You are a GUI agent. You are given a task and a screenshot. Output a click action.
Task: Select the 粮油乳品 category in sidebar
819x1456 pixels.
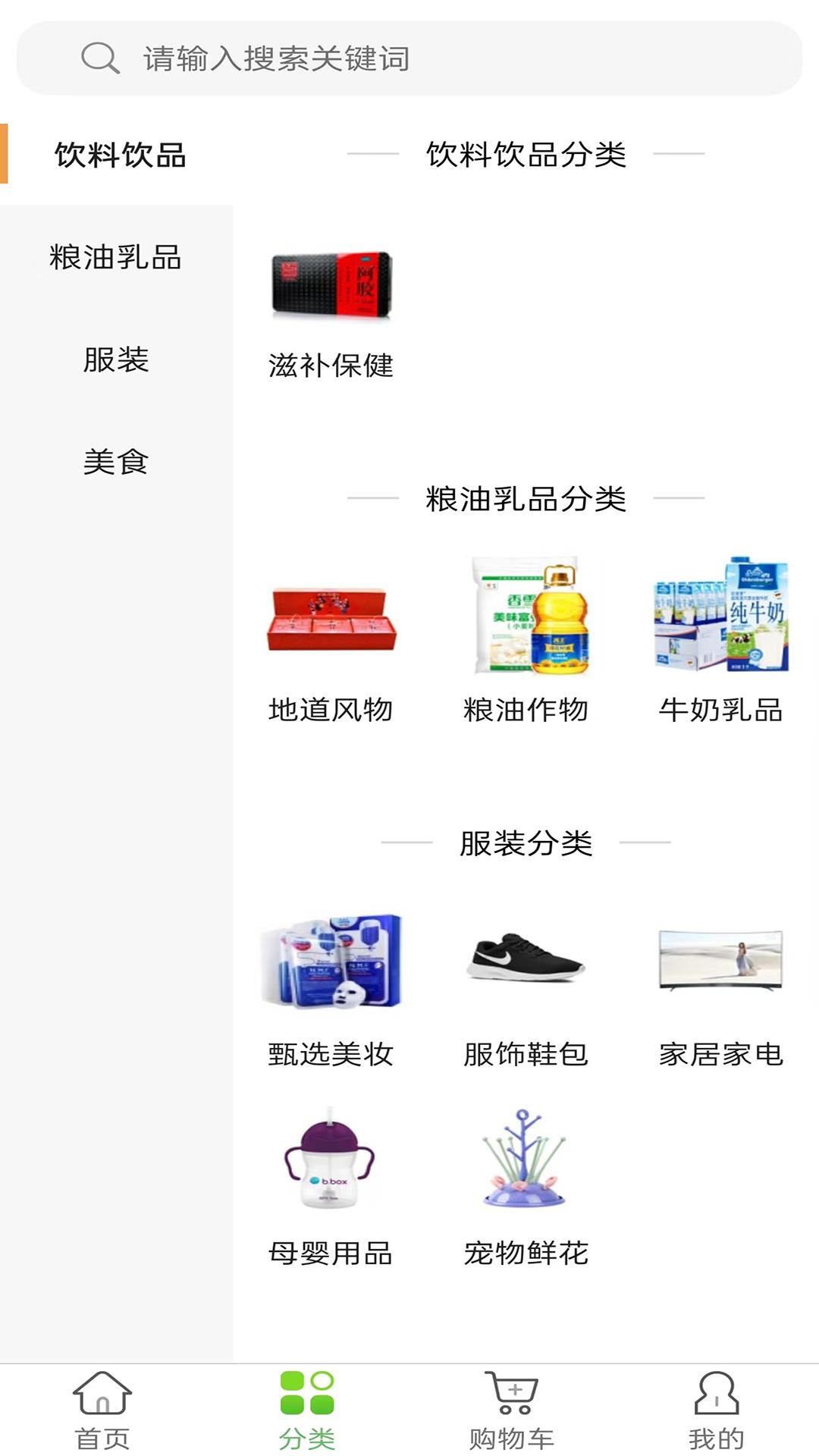pos(117,257)
